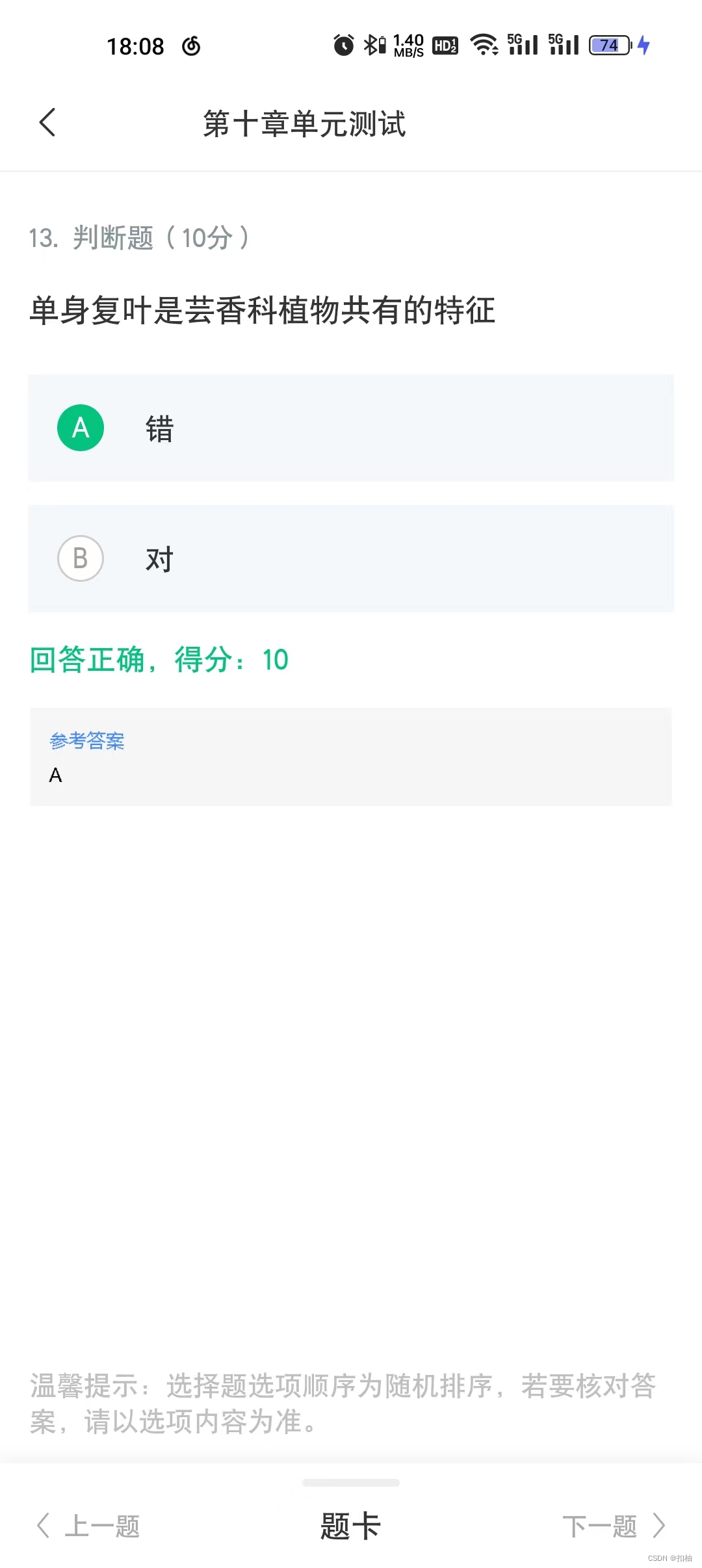Select answer option B 对
702x1568 pixels.
[x=351, y=558]
